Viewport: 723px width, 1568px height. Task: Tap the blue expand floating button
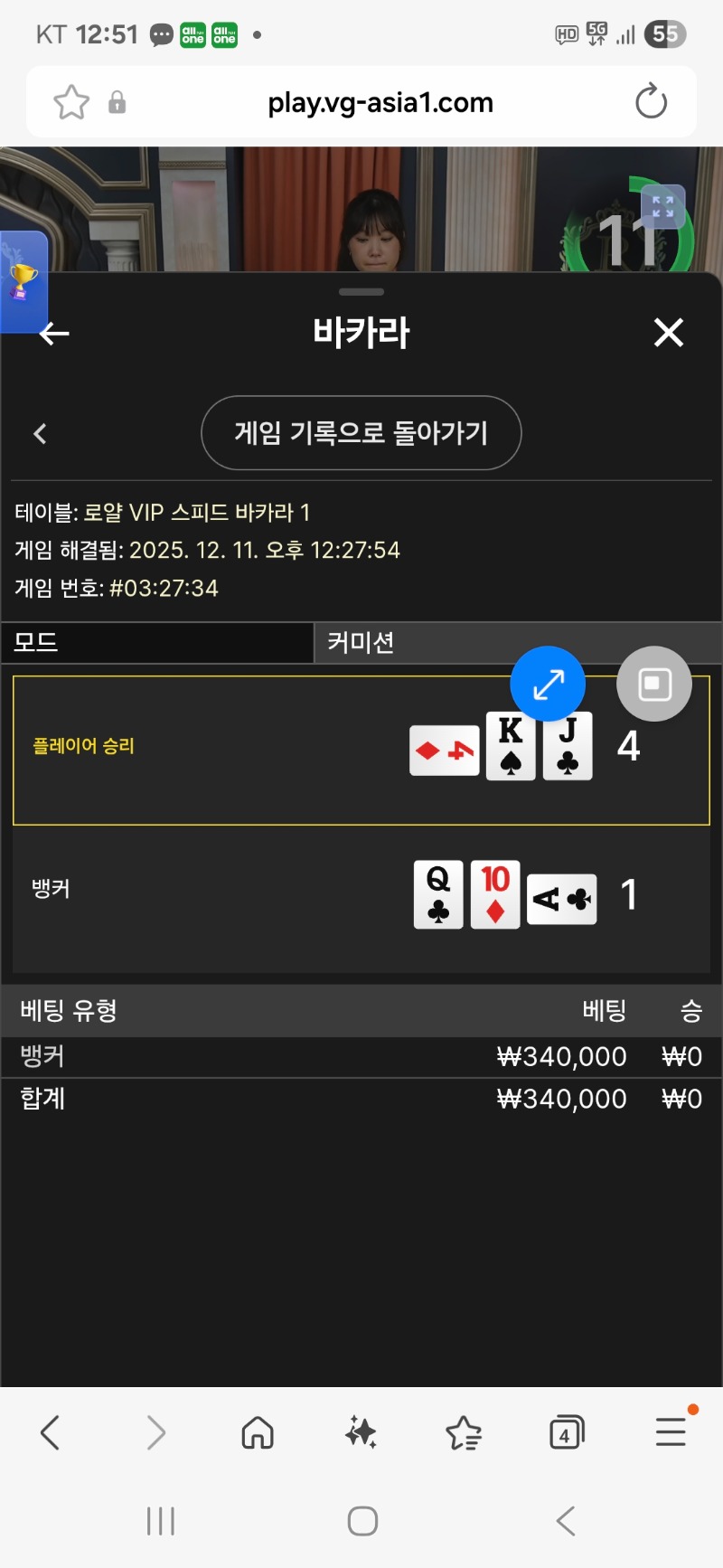click(x=548, y=684)
